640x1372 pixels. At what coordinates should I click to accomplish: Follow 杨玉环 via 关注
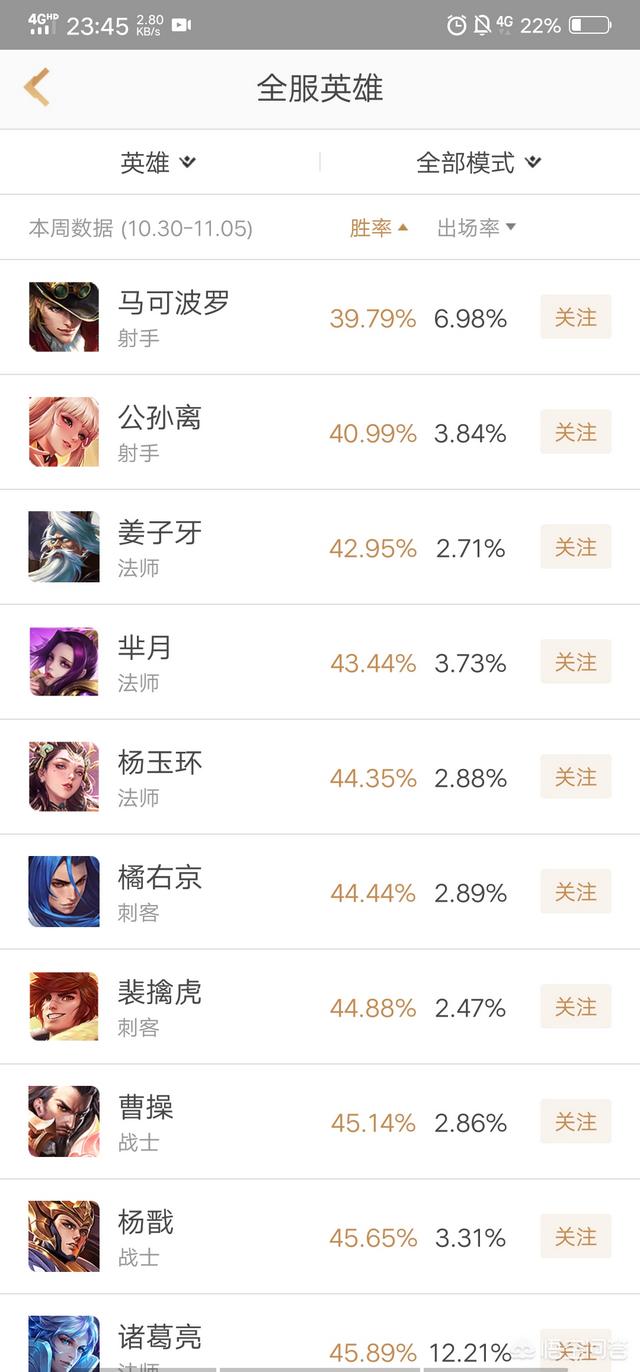tap(575, 778)
